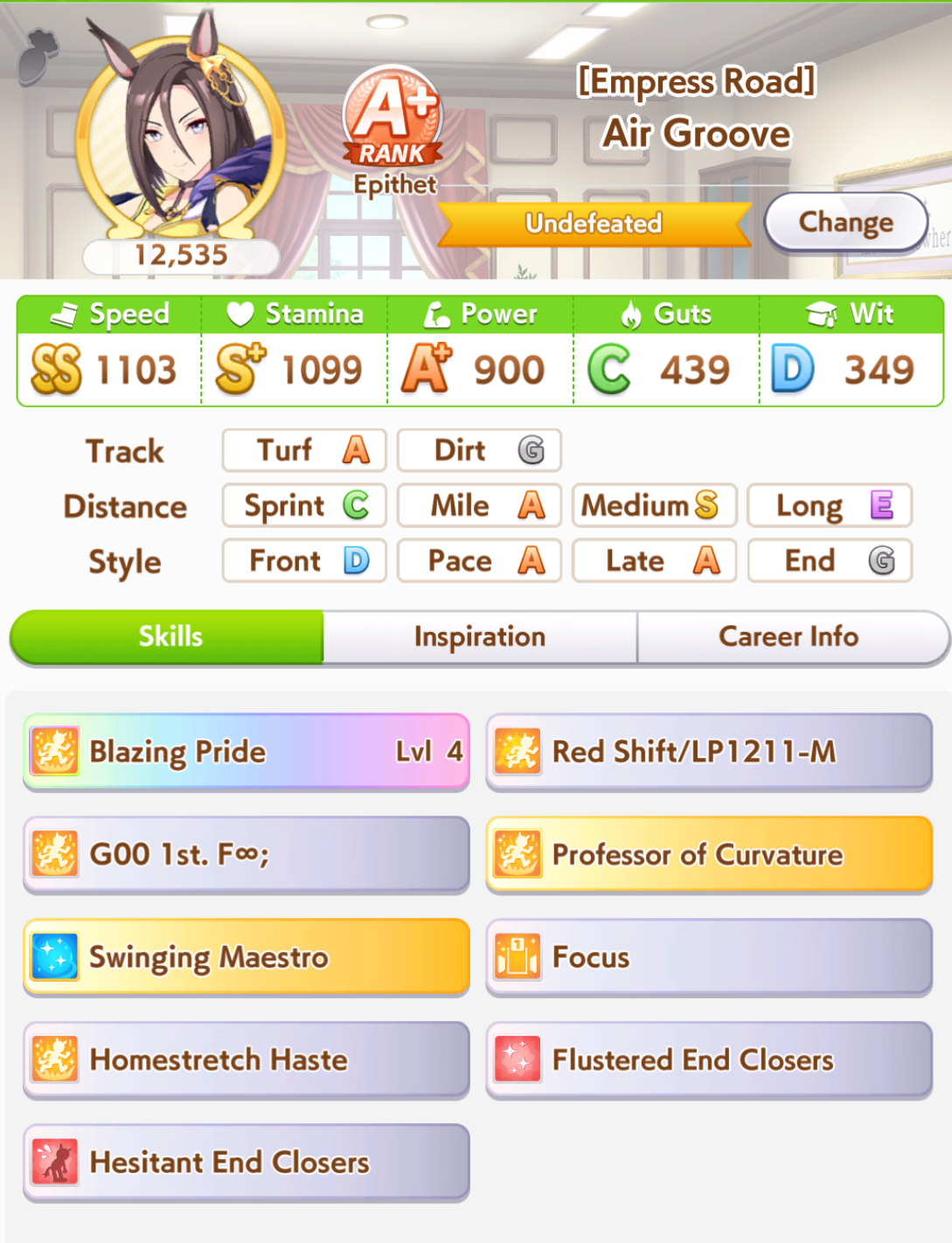This screenshot has height=1243, width=952.
Task: Open the Red Shift/LP1211-M skill
Action: [x=709, y=752]
